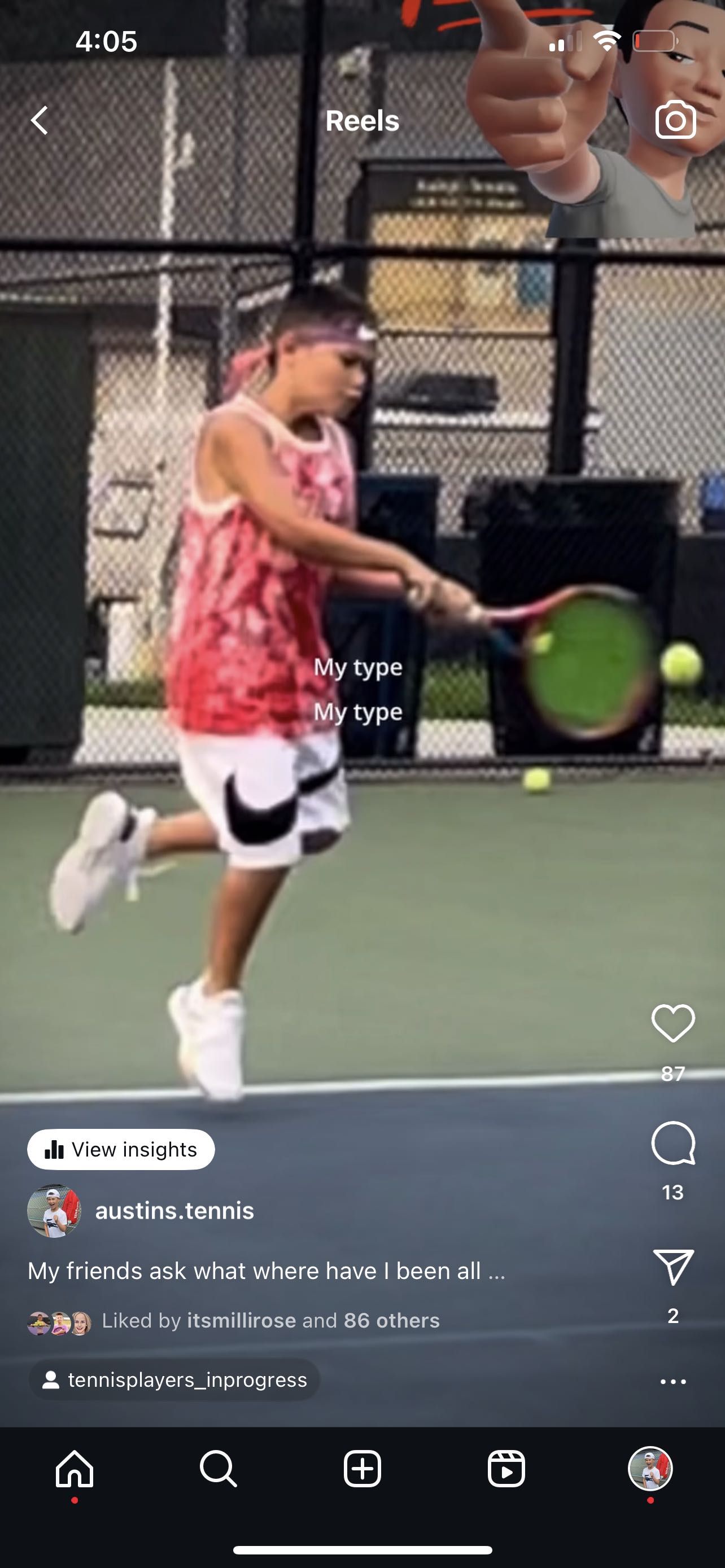725x1568 pixels.
Task: Open austins.tennis profile
Action: (174, 1211)
